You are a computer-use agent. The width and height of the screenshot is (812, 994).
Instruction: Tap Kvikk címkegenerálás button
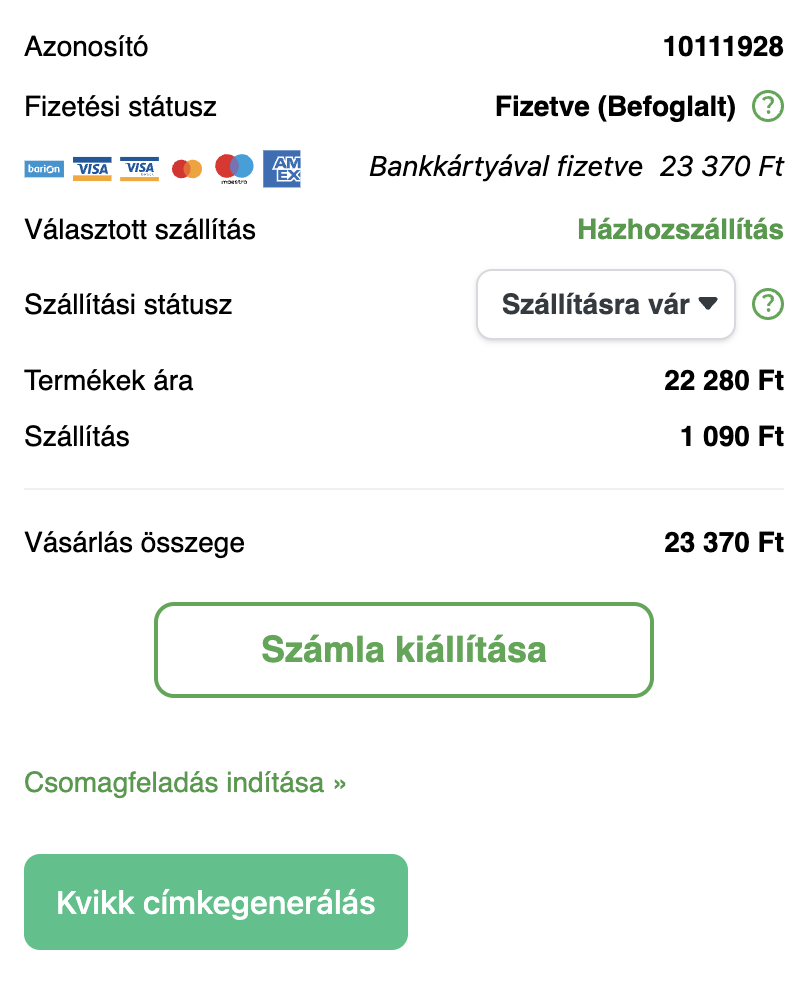point(216,902)
